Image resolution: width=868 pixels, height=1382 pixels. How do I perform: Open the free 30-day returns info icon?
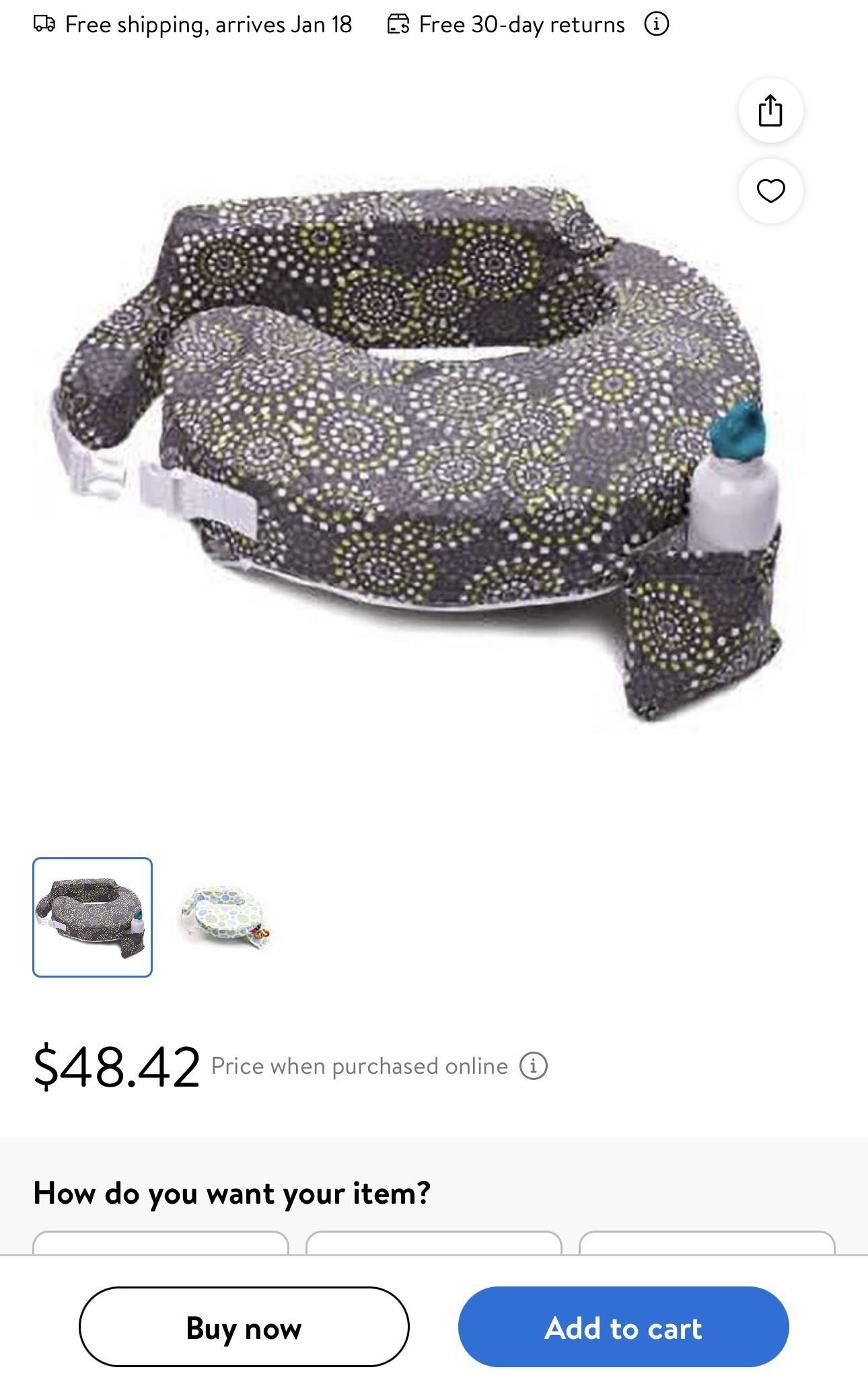(657, 25)
